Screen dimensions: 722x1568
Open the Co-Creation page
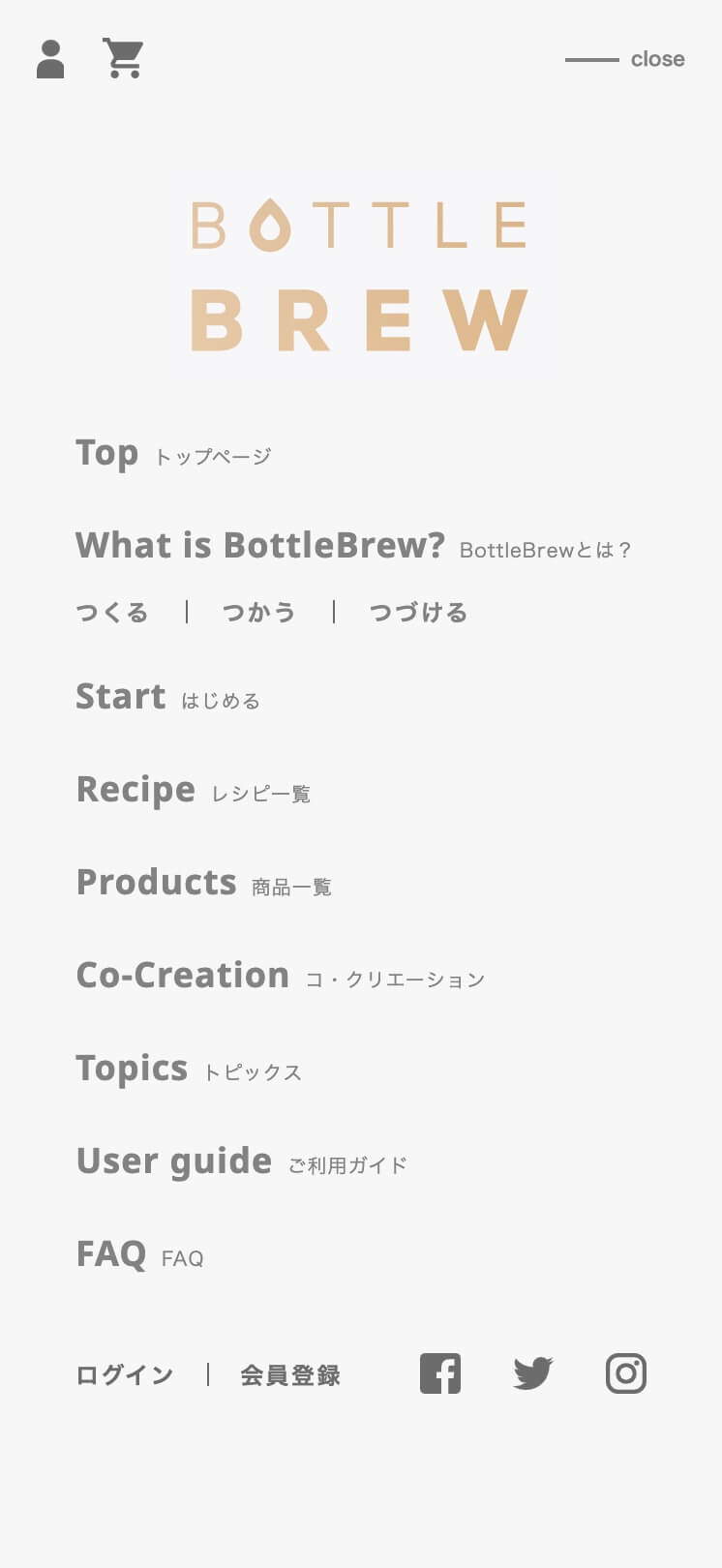[281, 976]
